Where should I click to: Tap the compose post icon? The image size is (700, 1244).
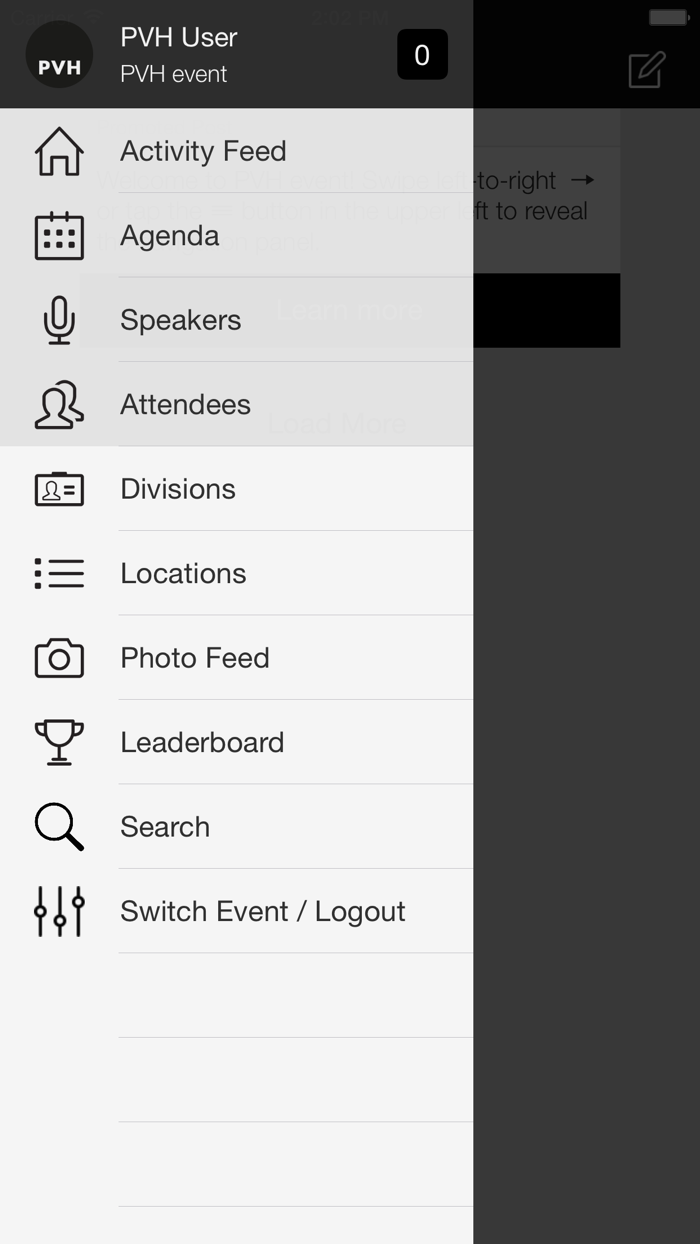[x=646, y=69]
